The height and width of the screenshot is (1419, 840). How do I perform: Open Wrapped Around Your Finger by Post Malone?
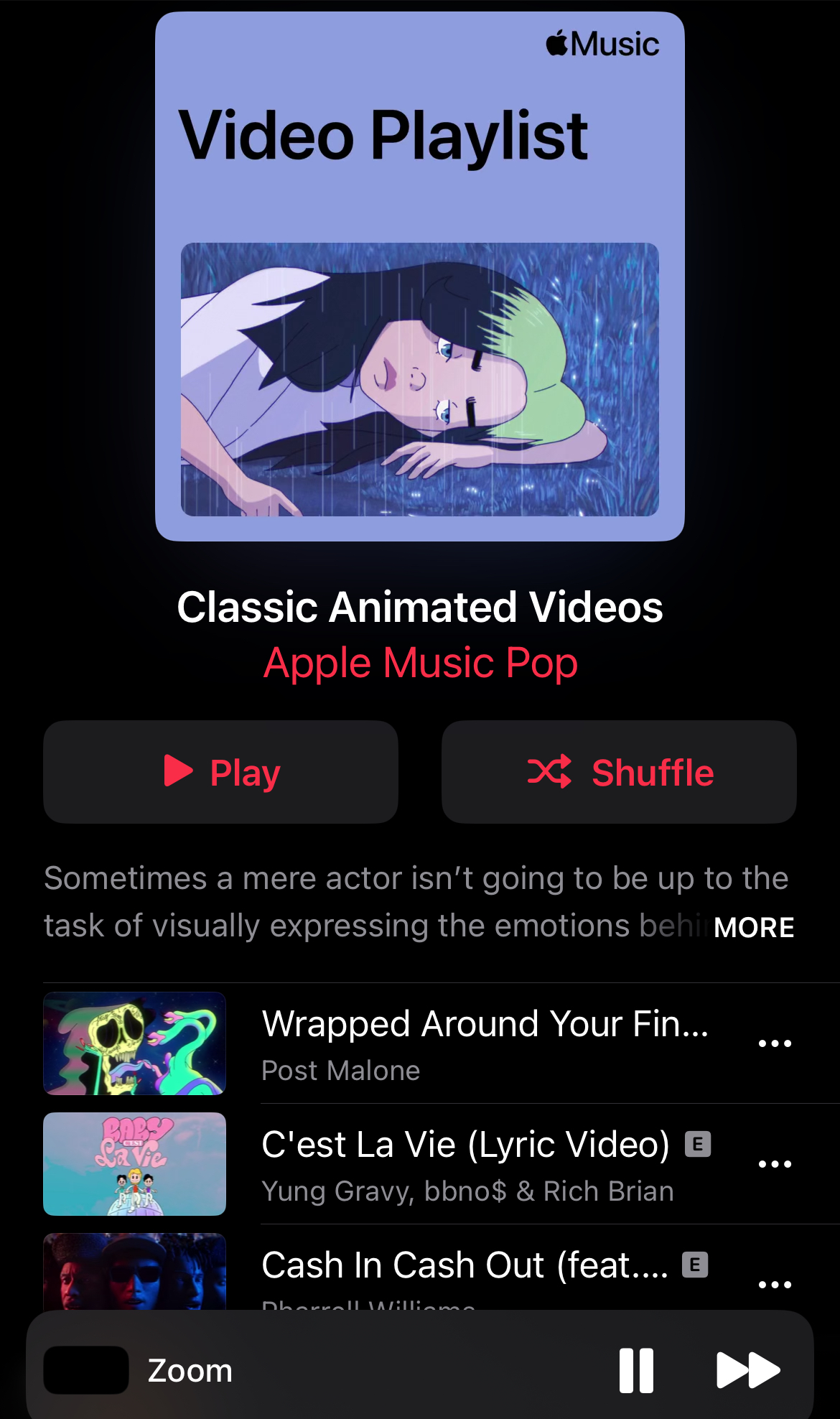coord(442,1043)
